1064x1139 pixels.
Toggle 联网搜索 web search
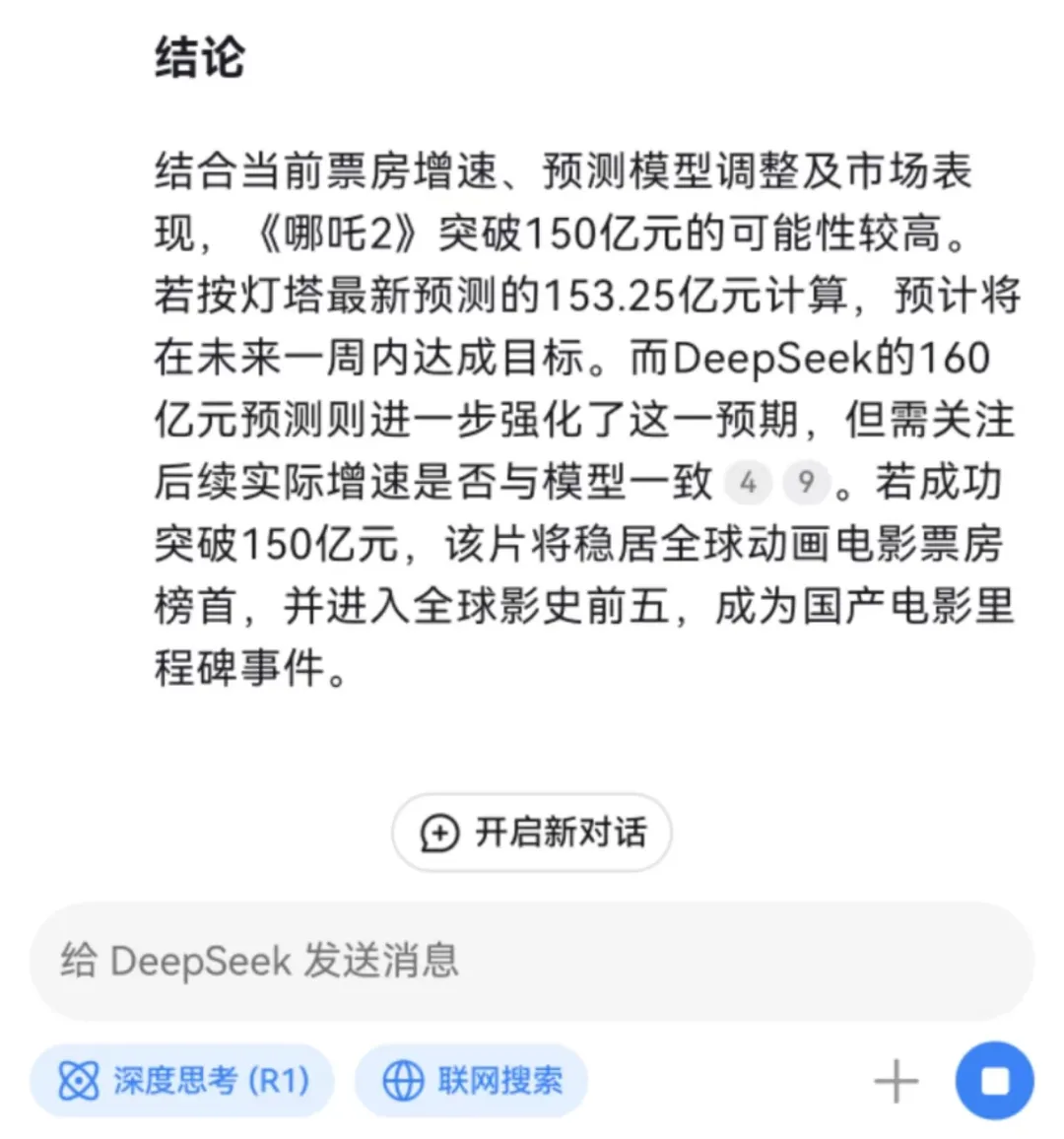pyautogui.click(x=472, y=1081)
